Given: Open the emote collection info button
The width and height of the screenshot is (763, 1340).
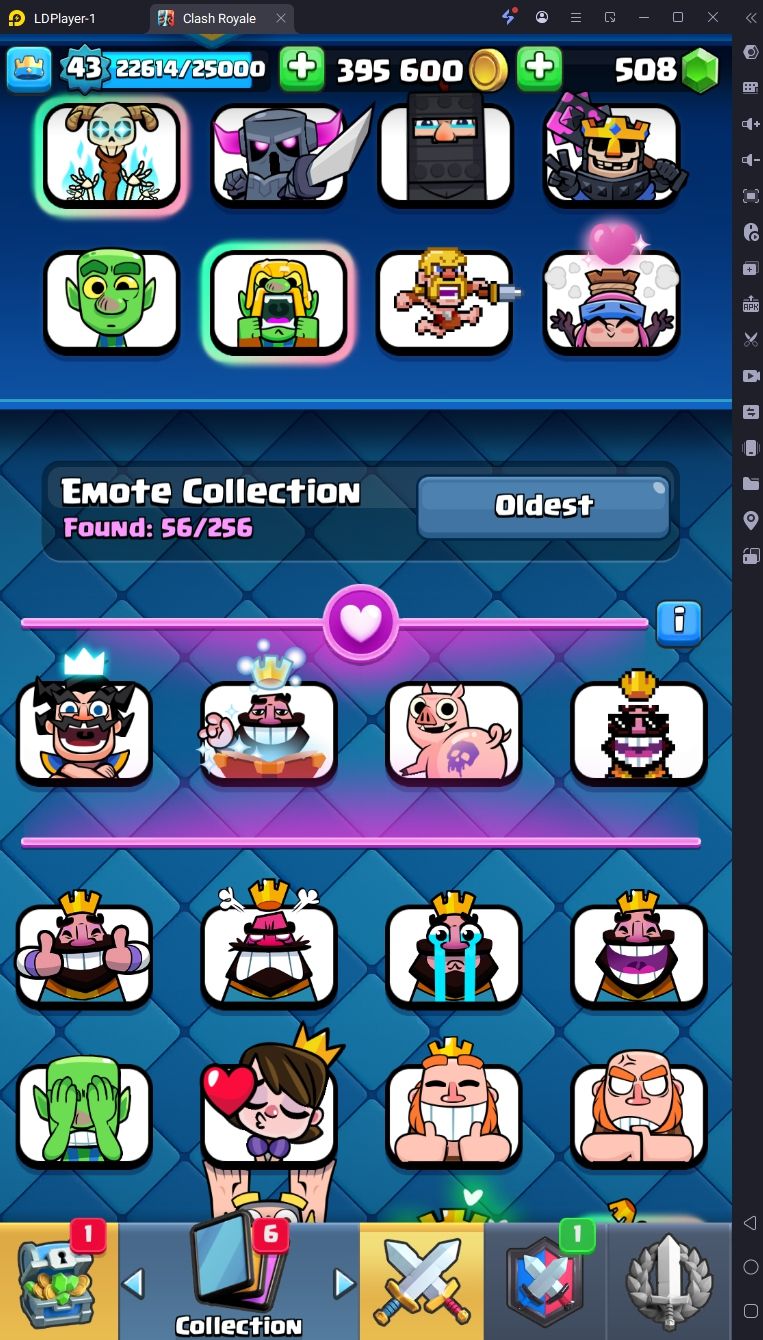Looking at the screenshot, I should point(679,622).
